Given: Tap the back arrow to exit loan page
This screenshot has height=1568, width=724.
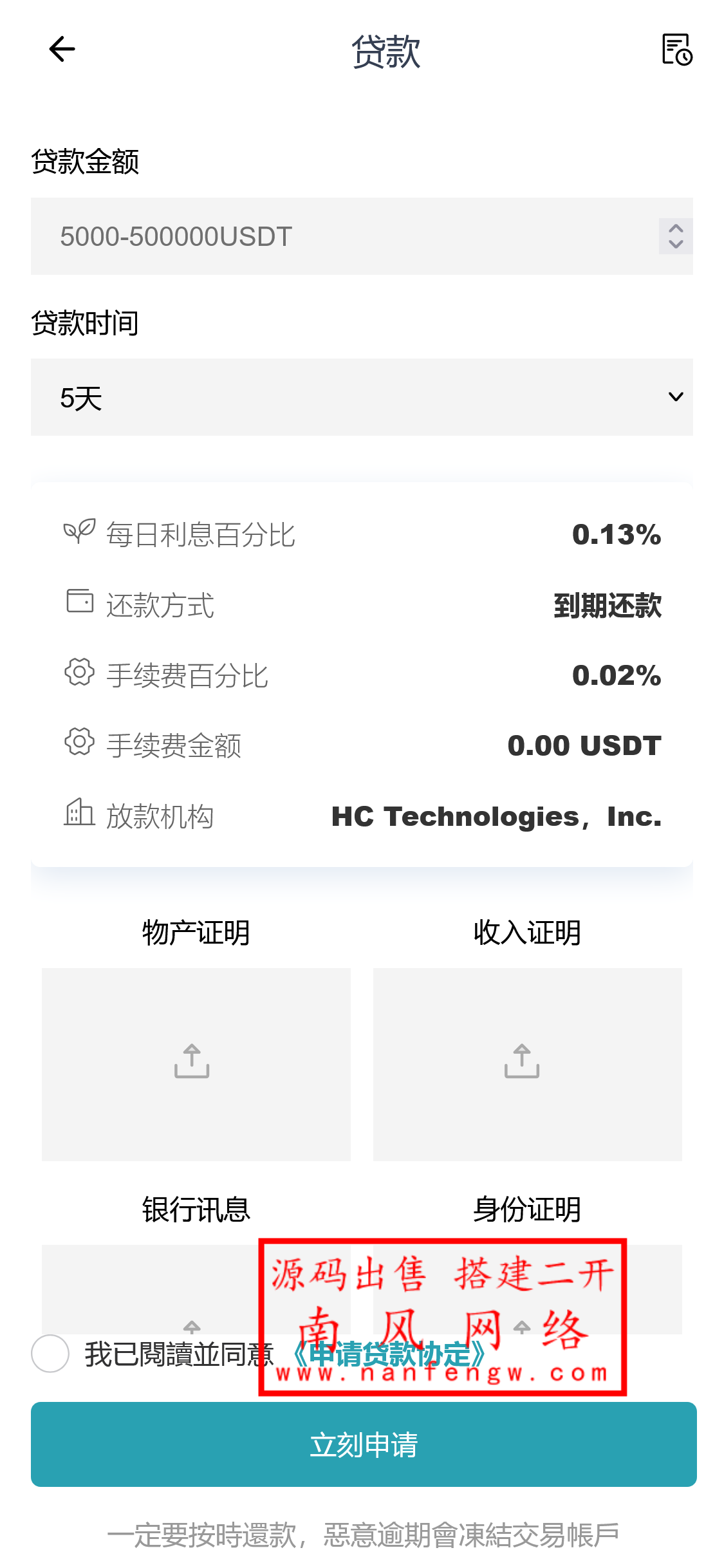Looking at the screenshot, I should click(x=61, y=49).
